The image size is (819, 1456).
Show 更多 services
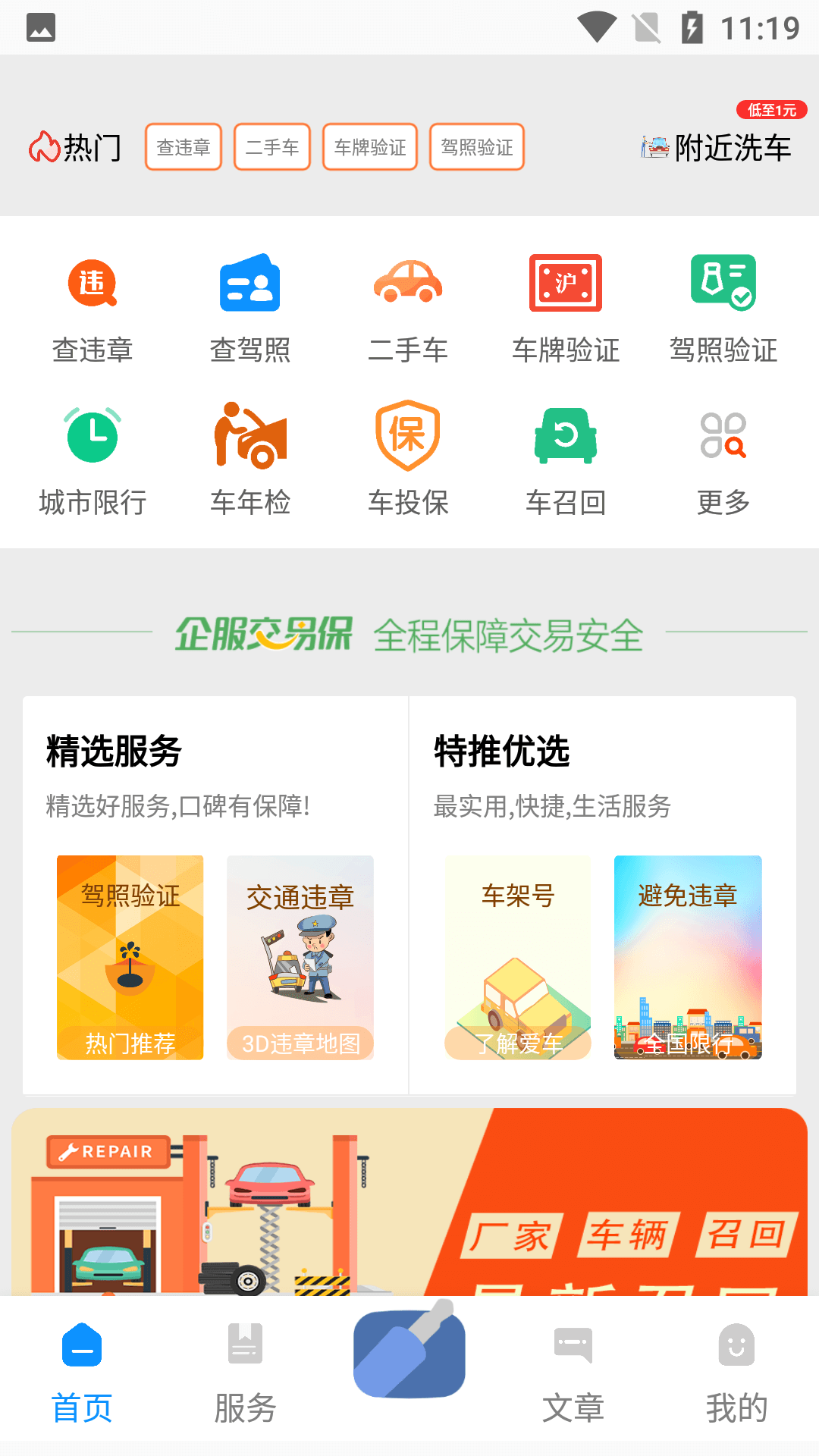click(x=723, y=460)
